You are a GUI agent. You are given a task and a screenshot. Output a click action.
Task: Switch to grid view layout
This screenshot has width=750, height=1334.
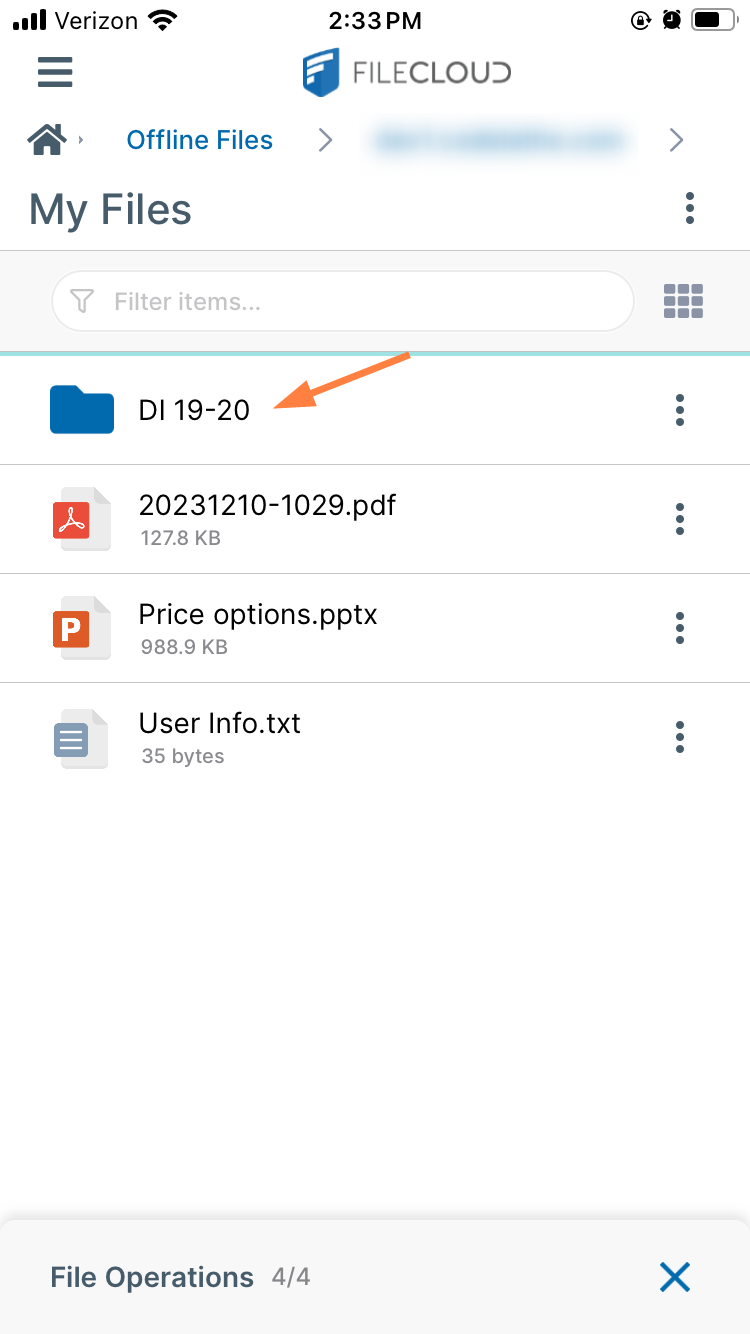pos(683,301)
